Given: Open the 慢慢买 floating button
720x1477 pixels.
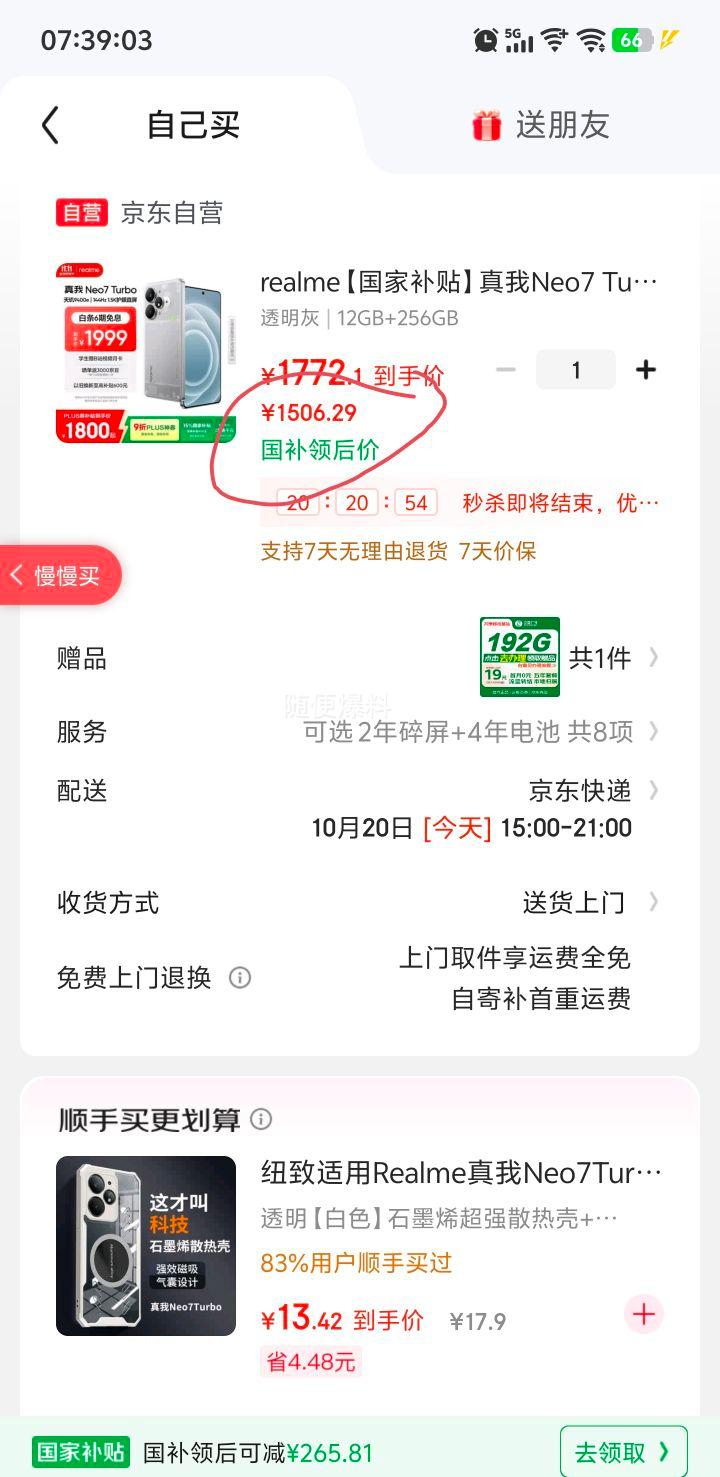Looking at the screenshot, I should point(62,575).
